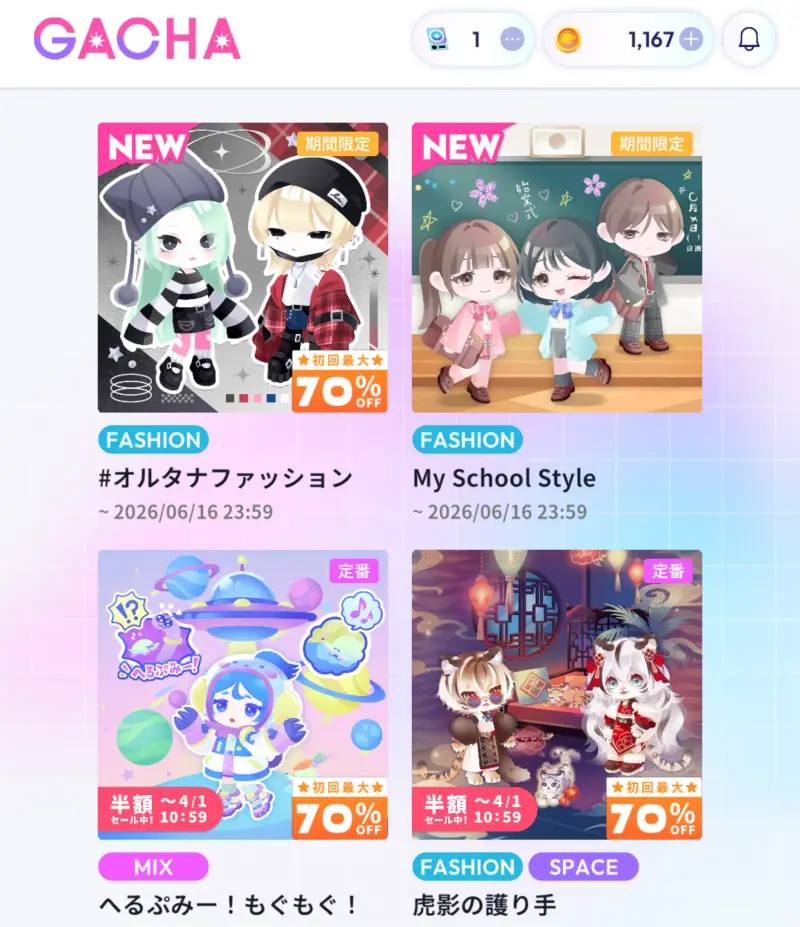
Task: Open notifications via the bell icon
Action: pos(749,39)
